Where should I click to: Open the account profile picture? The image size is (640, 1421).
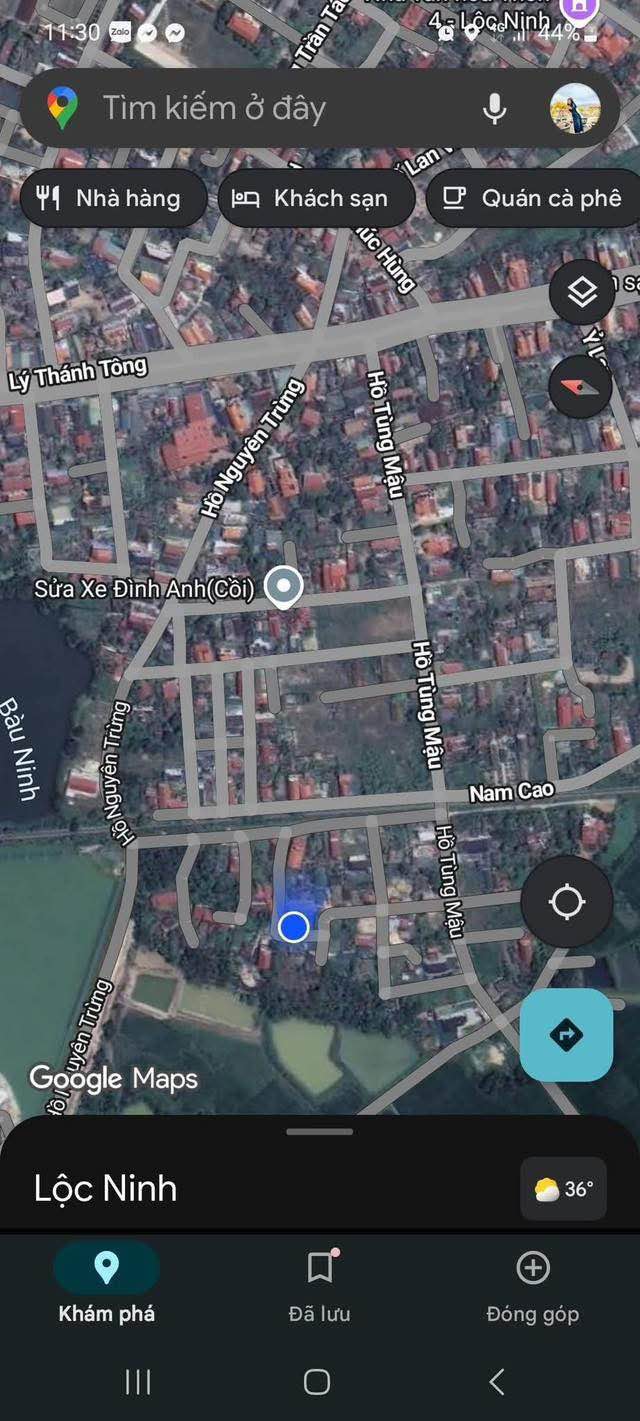pos(575,108)
